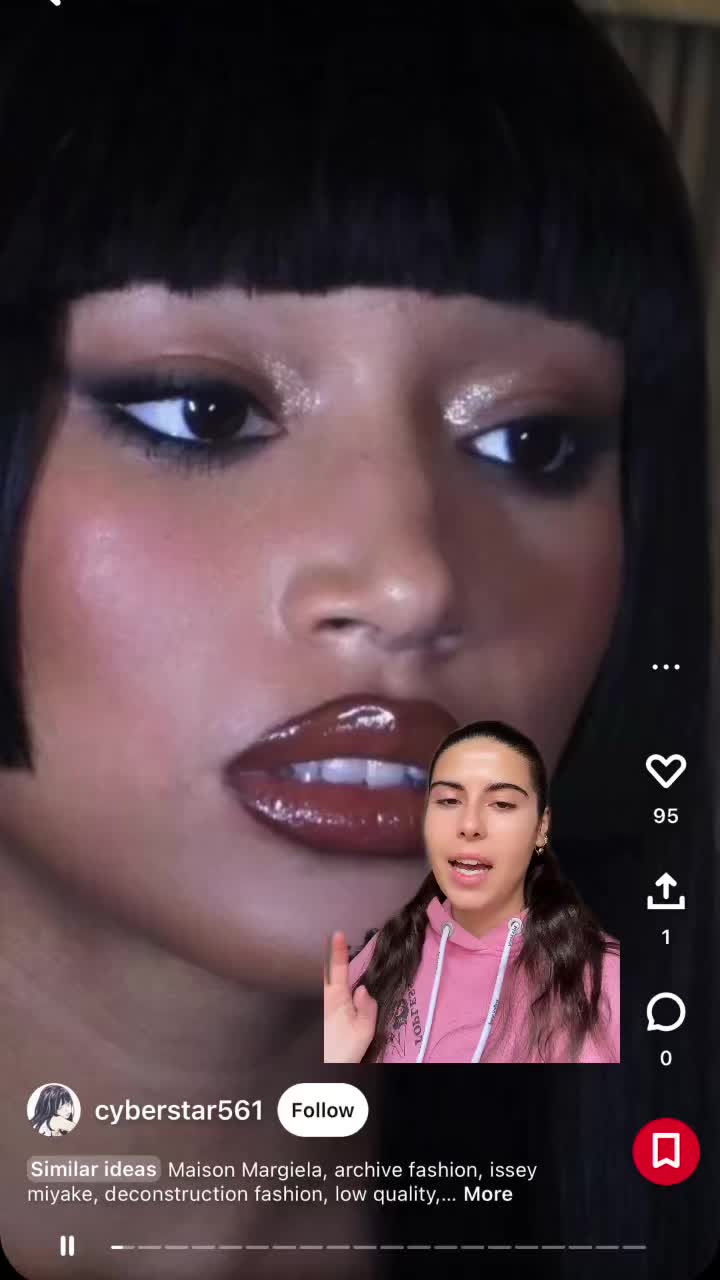Save pin with the red bookmark button
The width and height of the screenshot is (720, 1280).
pyautogui.click(x=666, y=1151)
